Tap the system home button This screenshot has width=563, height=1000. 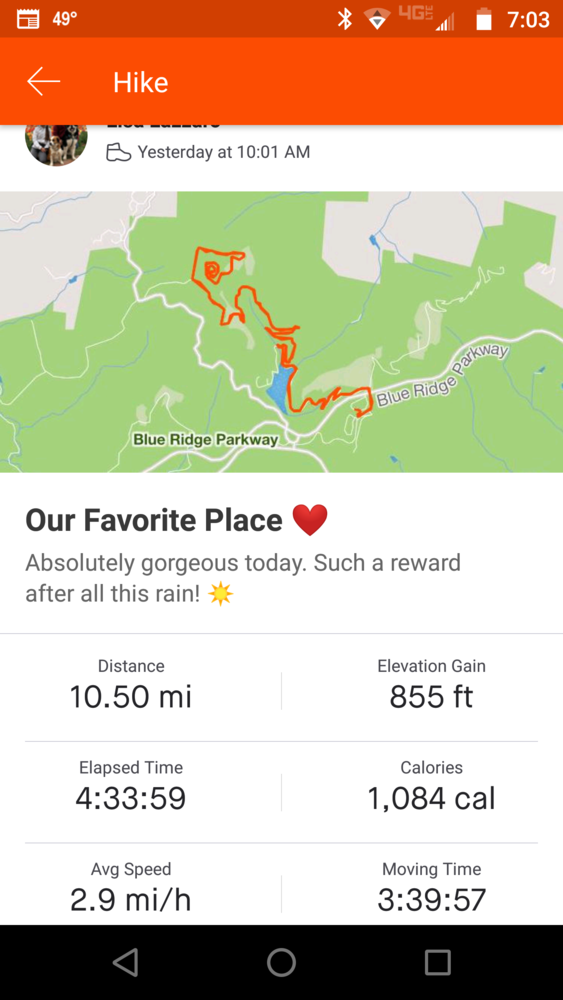coord(281,962)
